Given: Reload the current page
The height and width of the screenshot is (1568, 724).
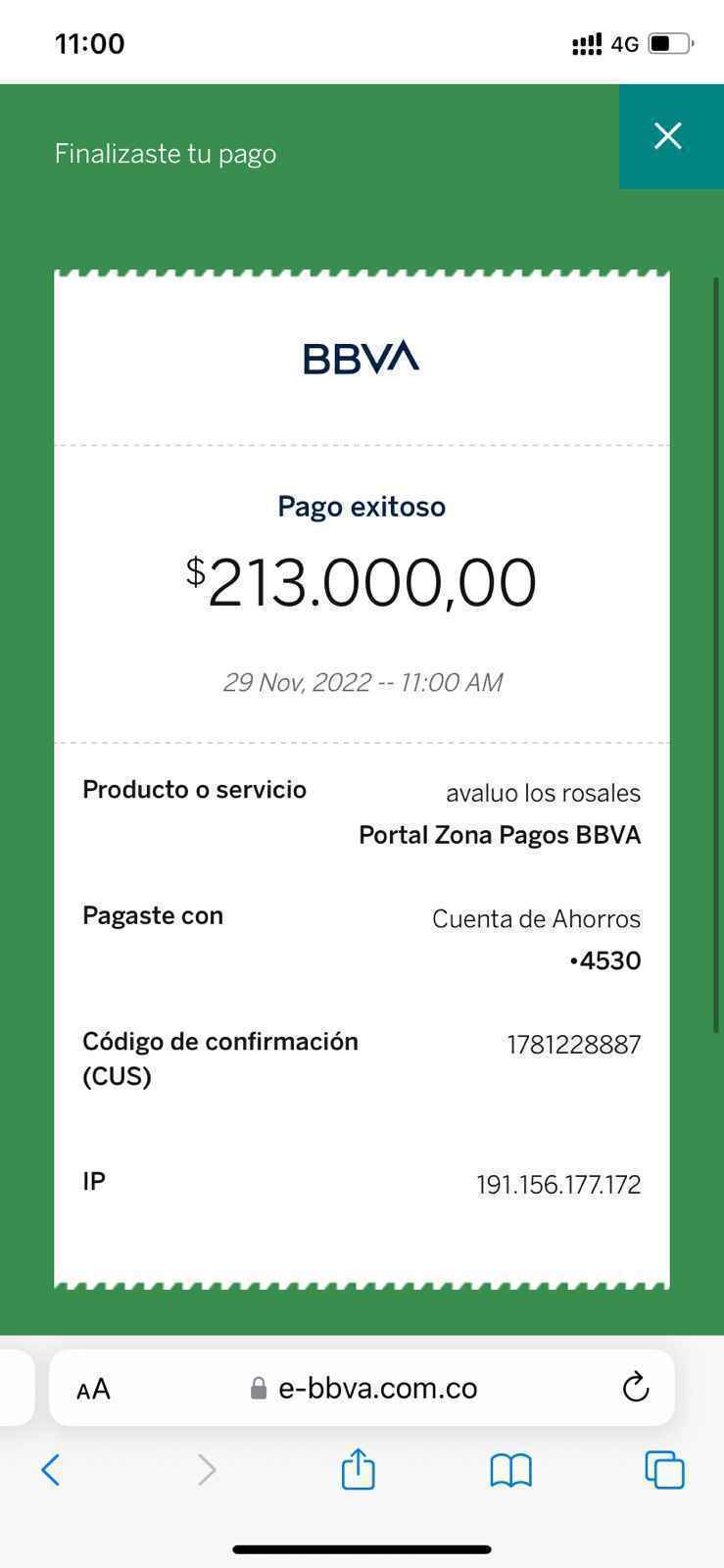Looking at the screenshot, I should click(x=636, y=1388).
